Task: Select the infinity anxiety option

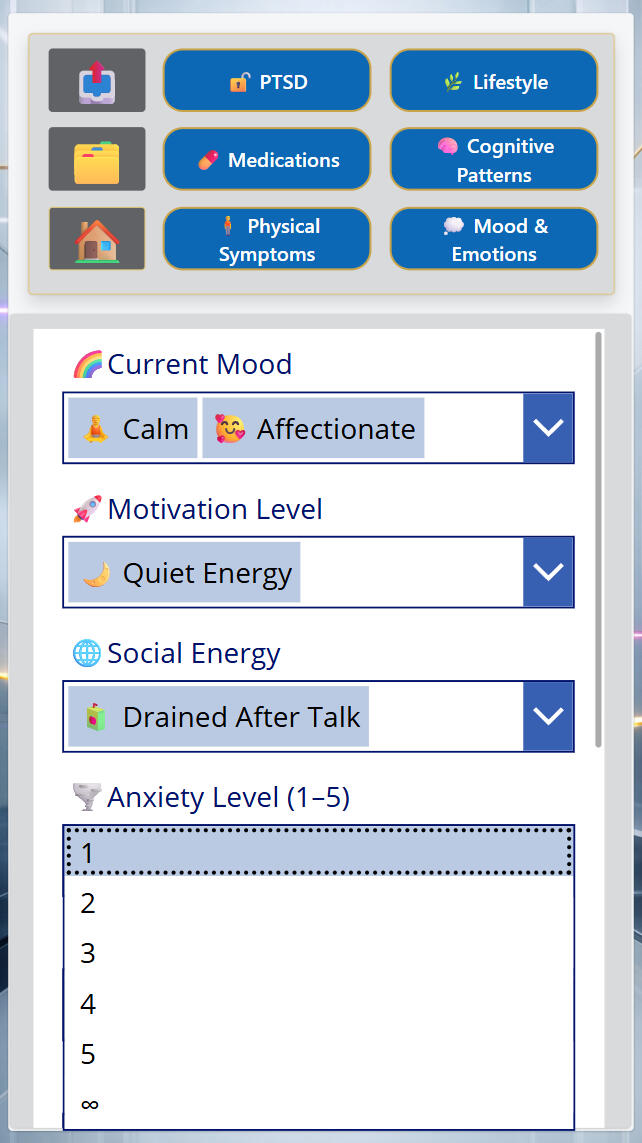Action: pyautogui.click(x=318, y=1104)
